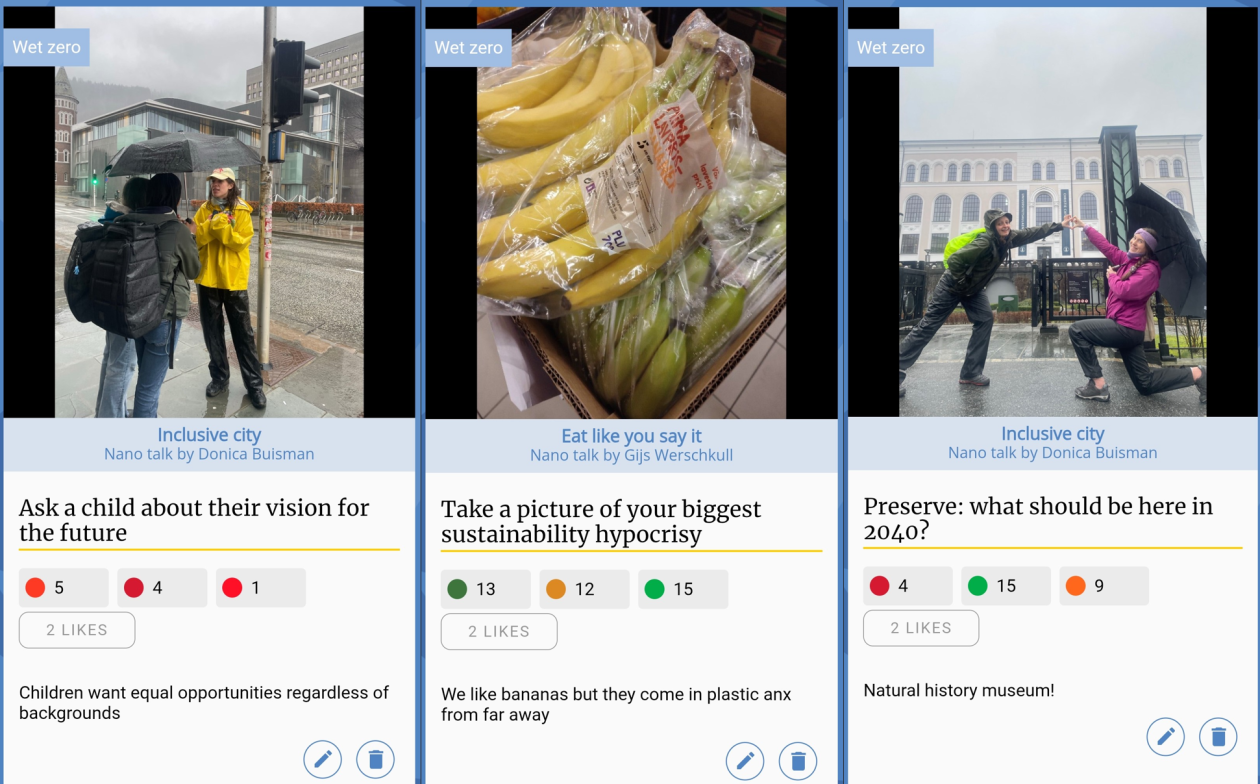Like the 'Ask a child' post

click(77, 630)
